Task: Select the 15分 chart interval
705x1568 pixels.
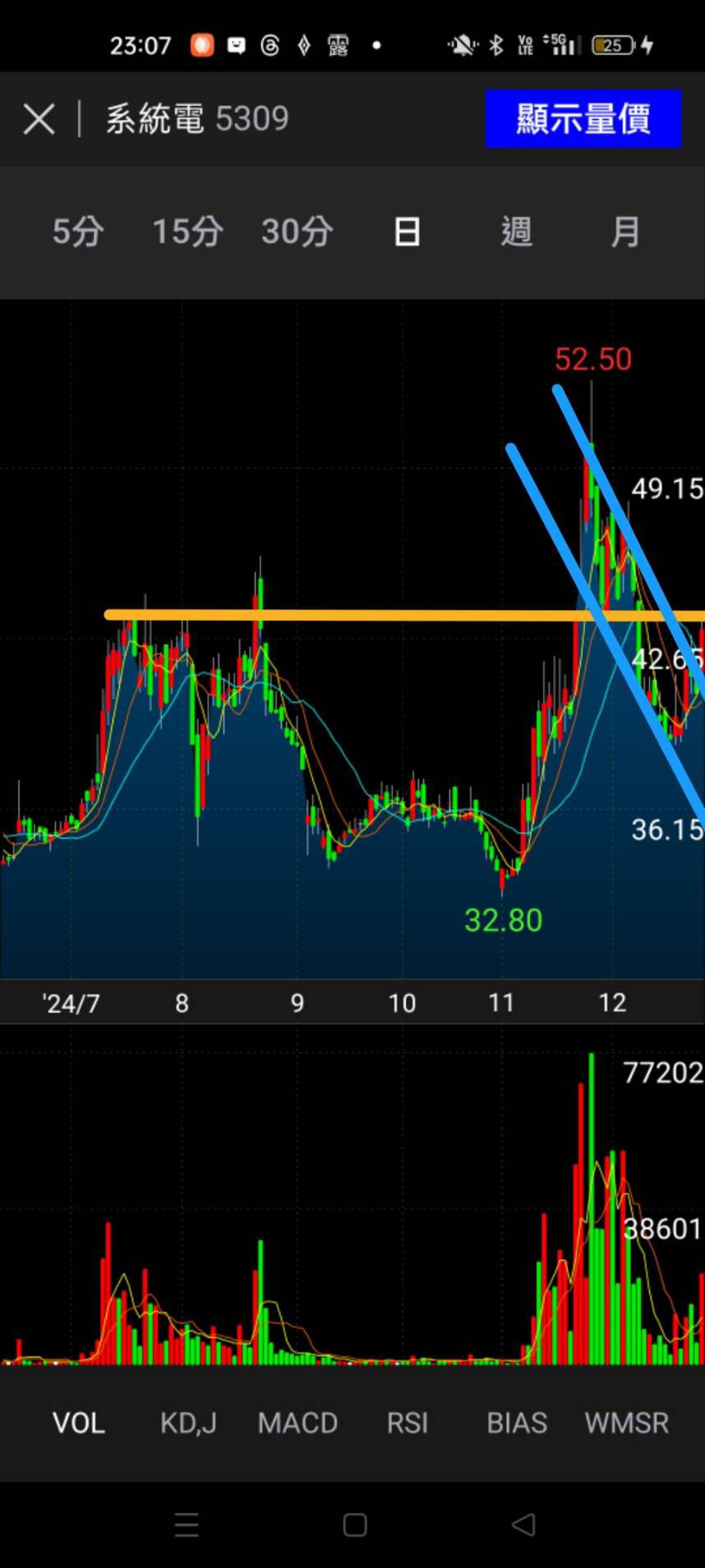Action: tap(187, 232)
